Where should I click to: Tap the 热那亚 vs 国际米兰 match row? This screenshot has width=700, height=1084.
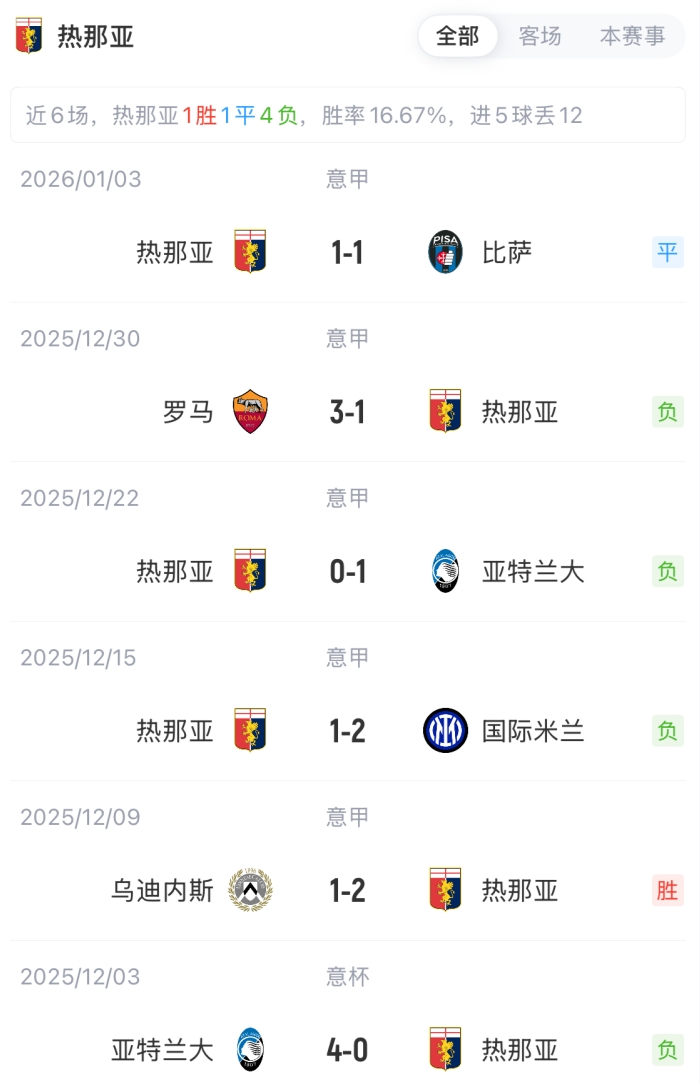click(347, 731)
